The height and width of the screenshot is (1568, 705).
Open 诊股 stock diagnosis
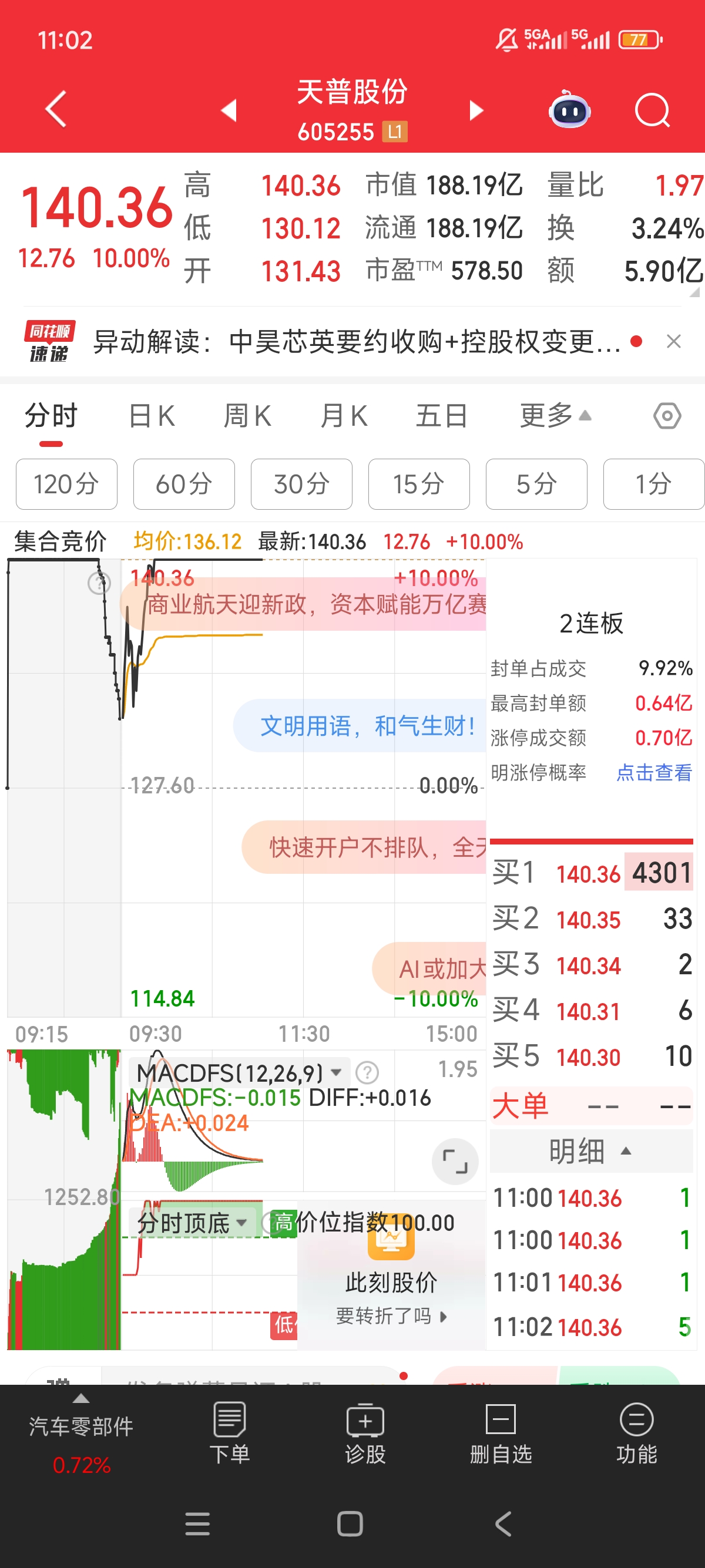pyautogui.click(x=365, y=1434)
